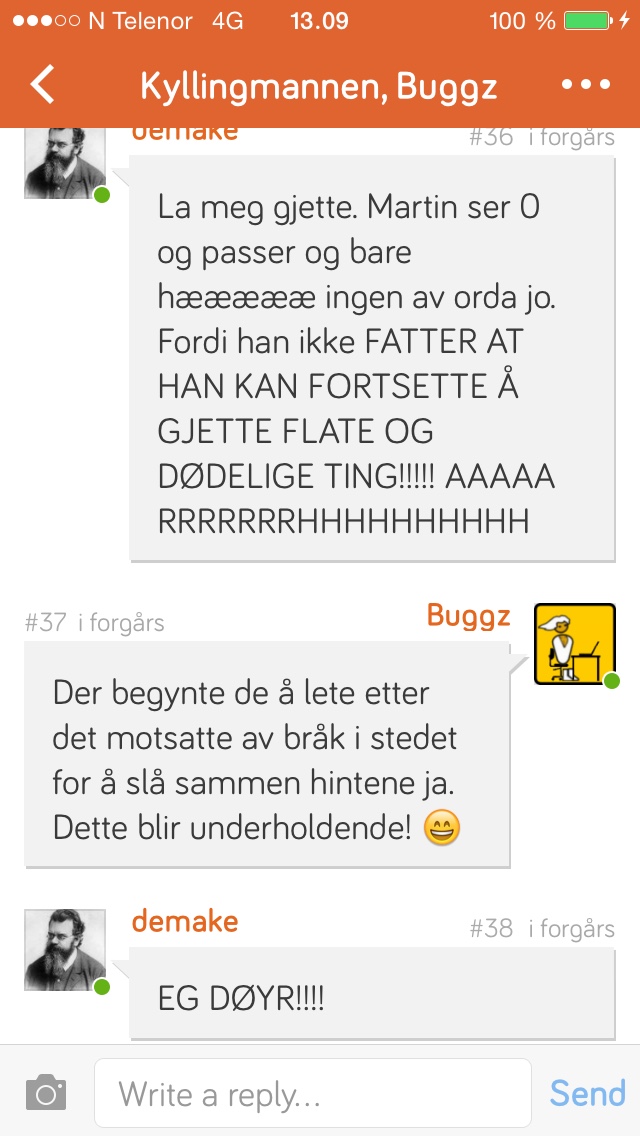Tap the camera icon to attach a photo
Screen dimensions: 640x1136
pyautogui.click(x=46, y=1092)
